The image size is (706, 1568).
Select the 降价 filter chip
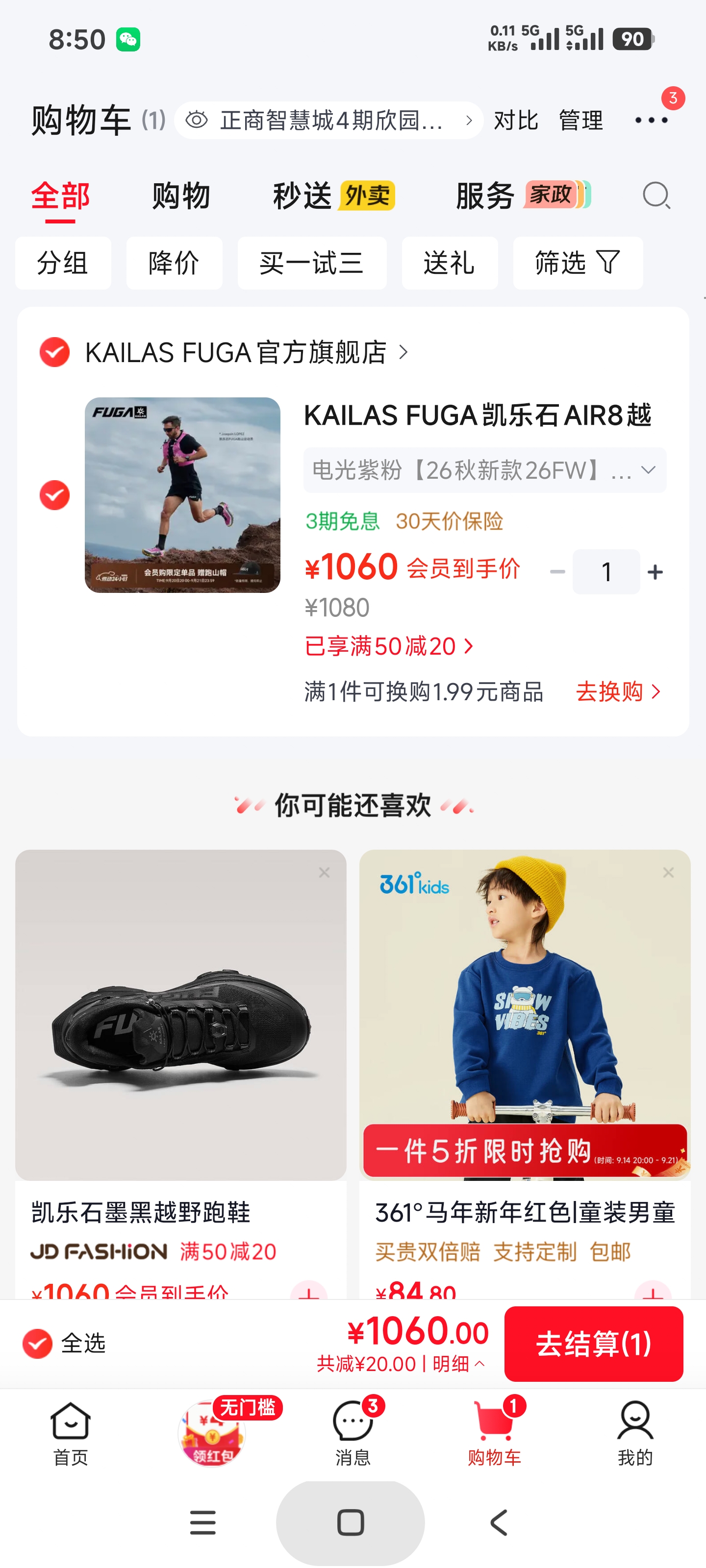pyautogui.click(x=174, y=263)
